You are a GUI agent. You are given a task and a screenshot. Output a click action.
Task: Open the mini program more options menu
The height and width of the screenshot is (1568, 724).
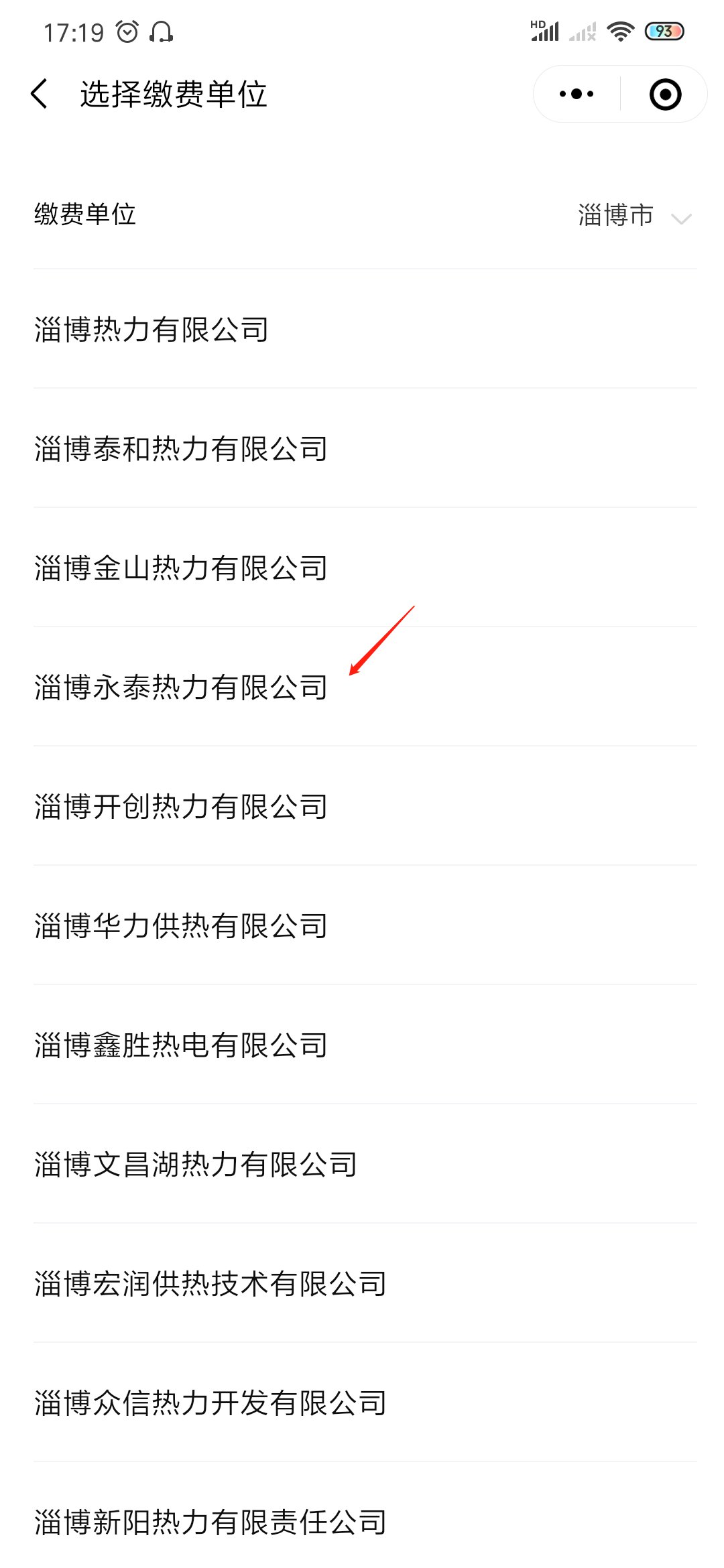[x=577, y=94]
